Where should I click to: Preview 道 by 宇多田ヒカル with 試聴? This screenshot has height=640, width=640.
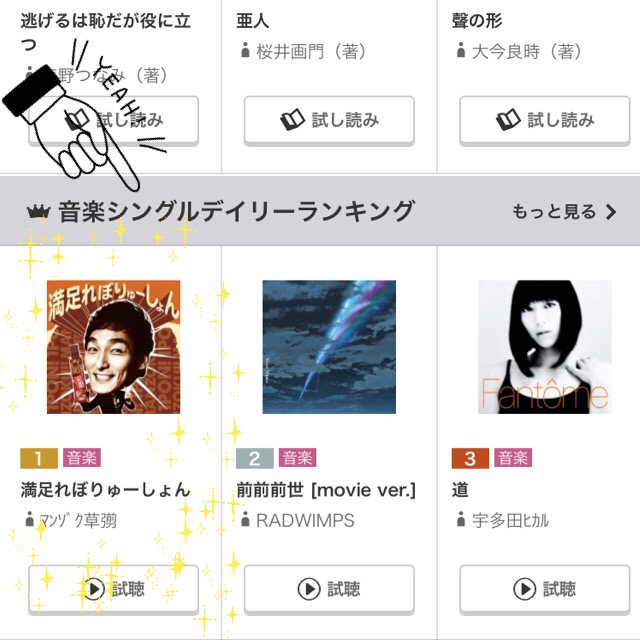click(x=545, y=589)
